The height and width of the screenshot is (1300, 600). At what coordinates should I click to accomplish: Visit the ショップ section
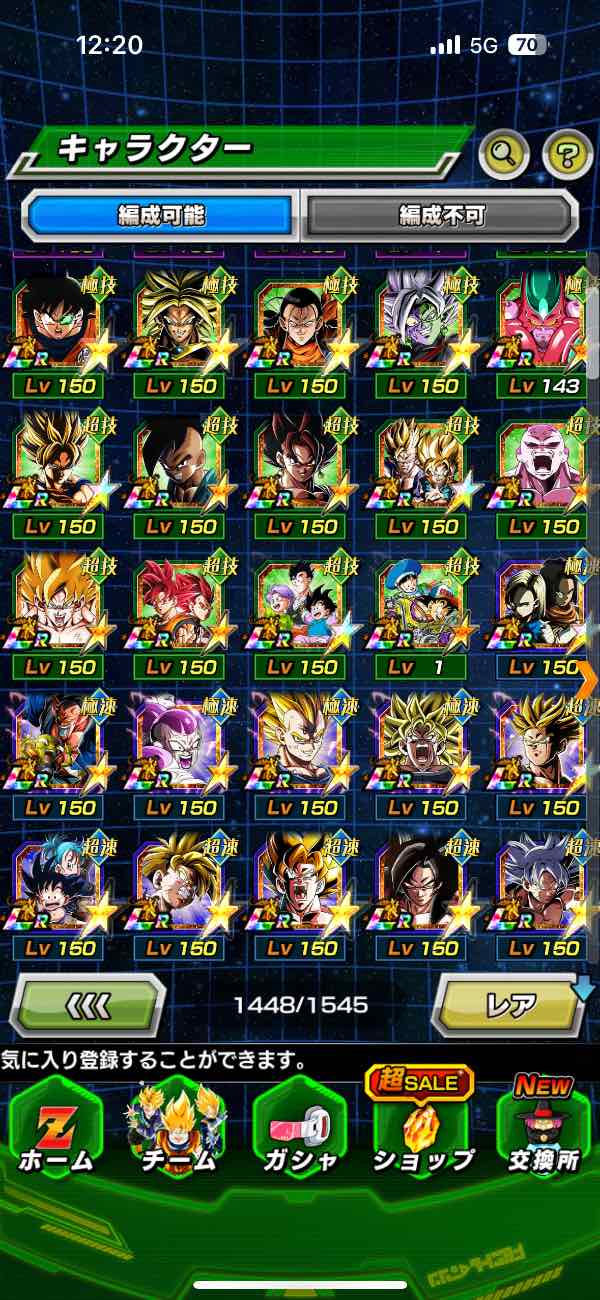pyautogui.click(x=422, y=1130)
